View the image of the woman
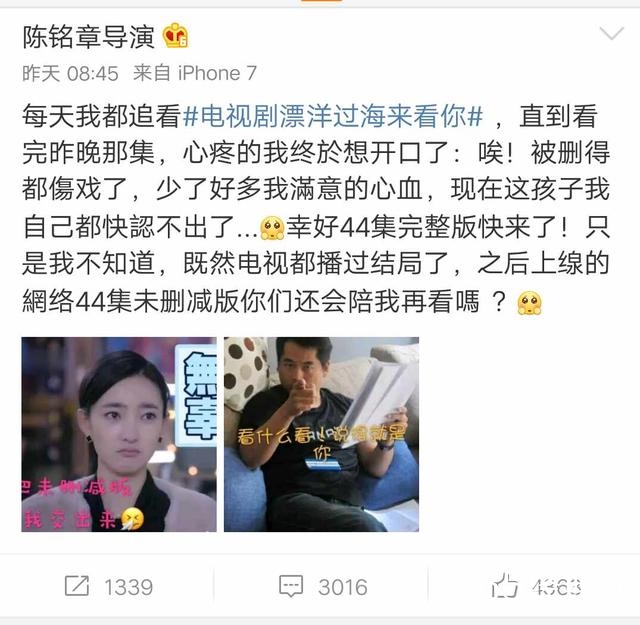 [119, 434]
